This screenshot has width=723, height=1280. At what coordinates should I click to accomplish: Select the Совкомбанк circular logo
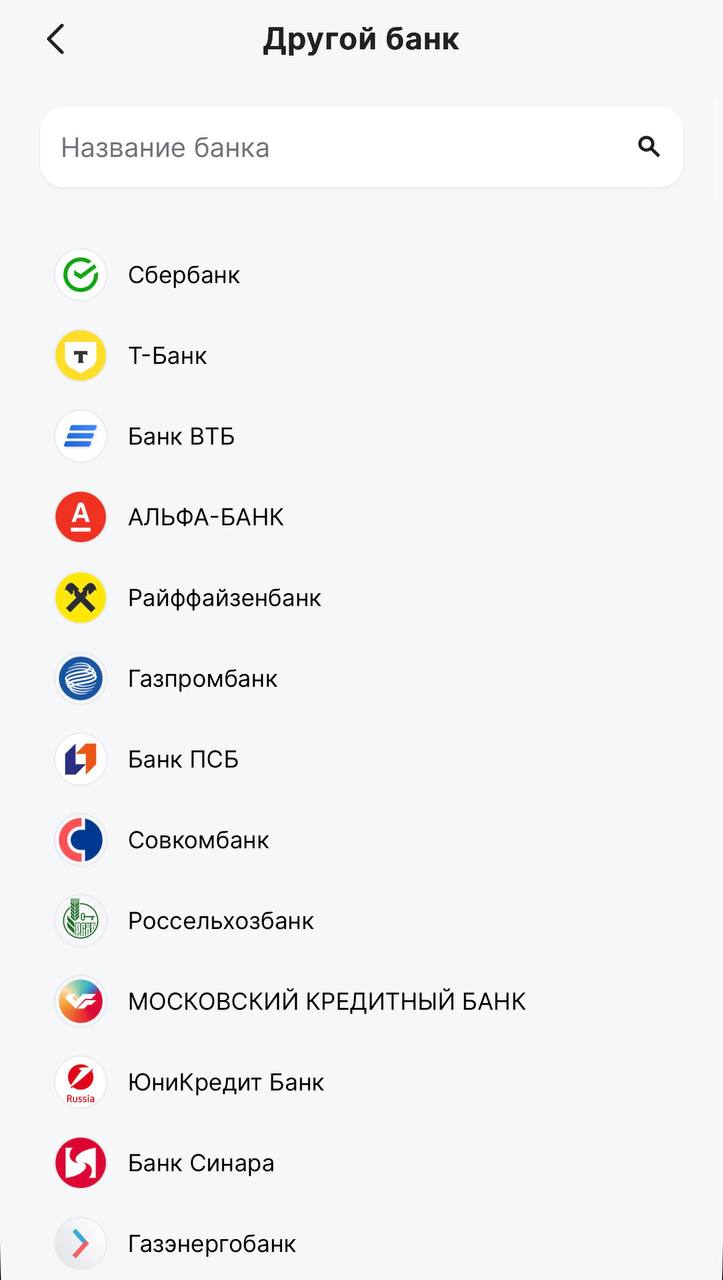tap(80, 840)
